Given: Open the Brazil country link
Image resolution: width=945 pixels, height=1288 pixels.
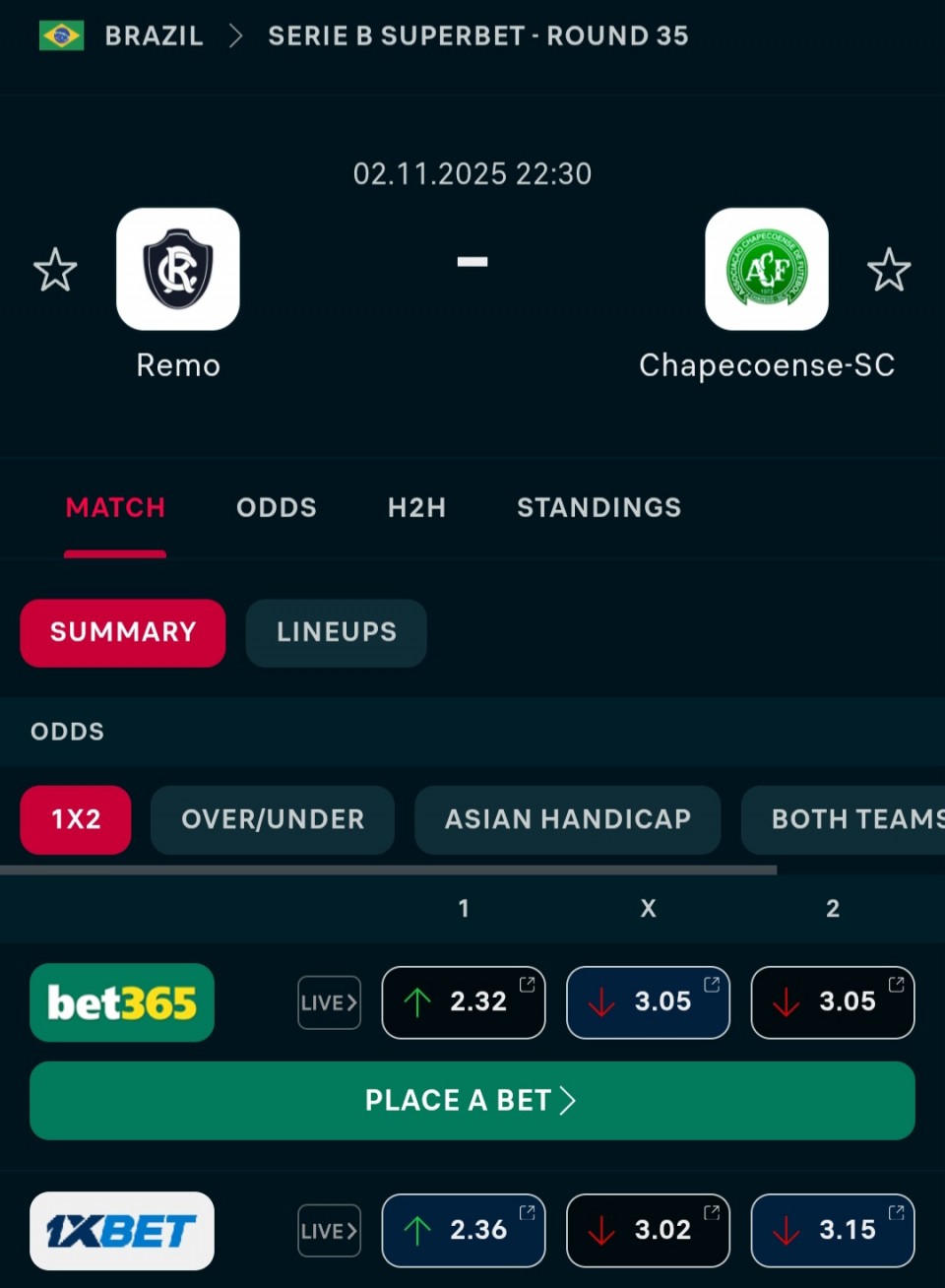Looking at the screenshot, I should click(154, 35).
